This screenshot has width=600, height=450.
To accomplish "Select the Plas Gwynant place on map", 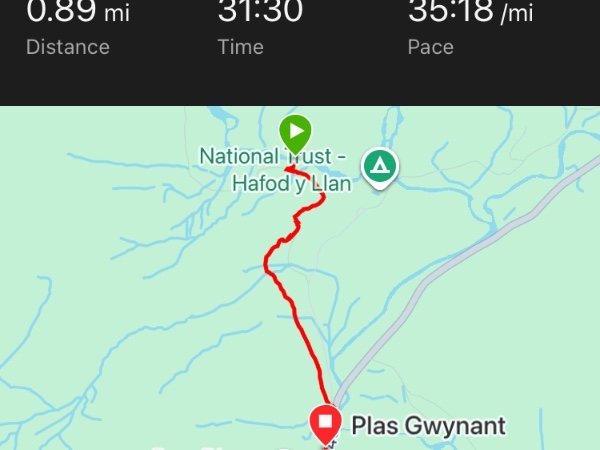I will 428,426.
